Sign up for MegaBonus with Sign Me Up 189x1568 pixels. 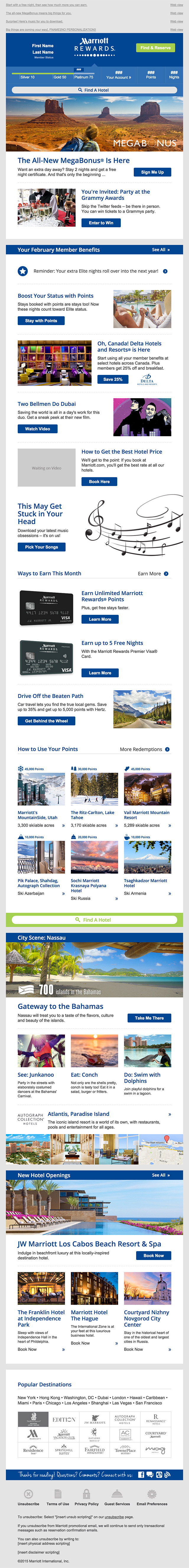152,172
